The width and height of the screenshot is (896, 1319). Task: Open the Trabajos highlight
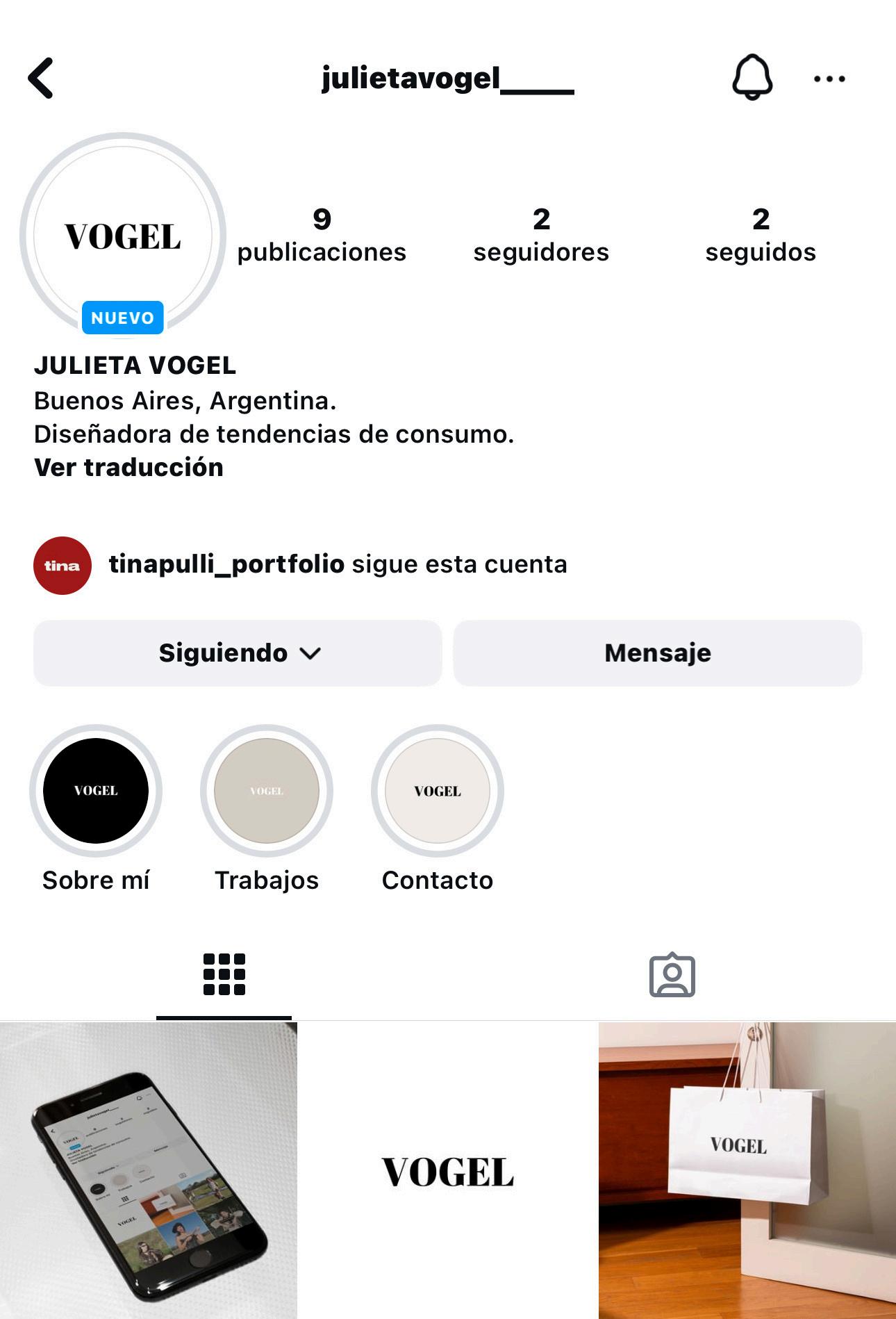click(x=267, y=791)
